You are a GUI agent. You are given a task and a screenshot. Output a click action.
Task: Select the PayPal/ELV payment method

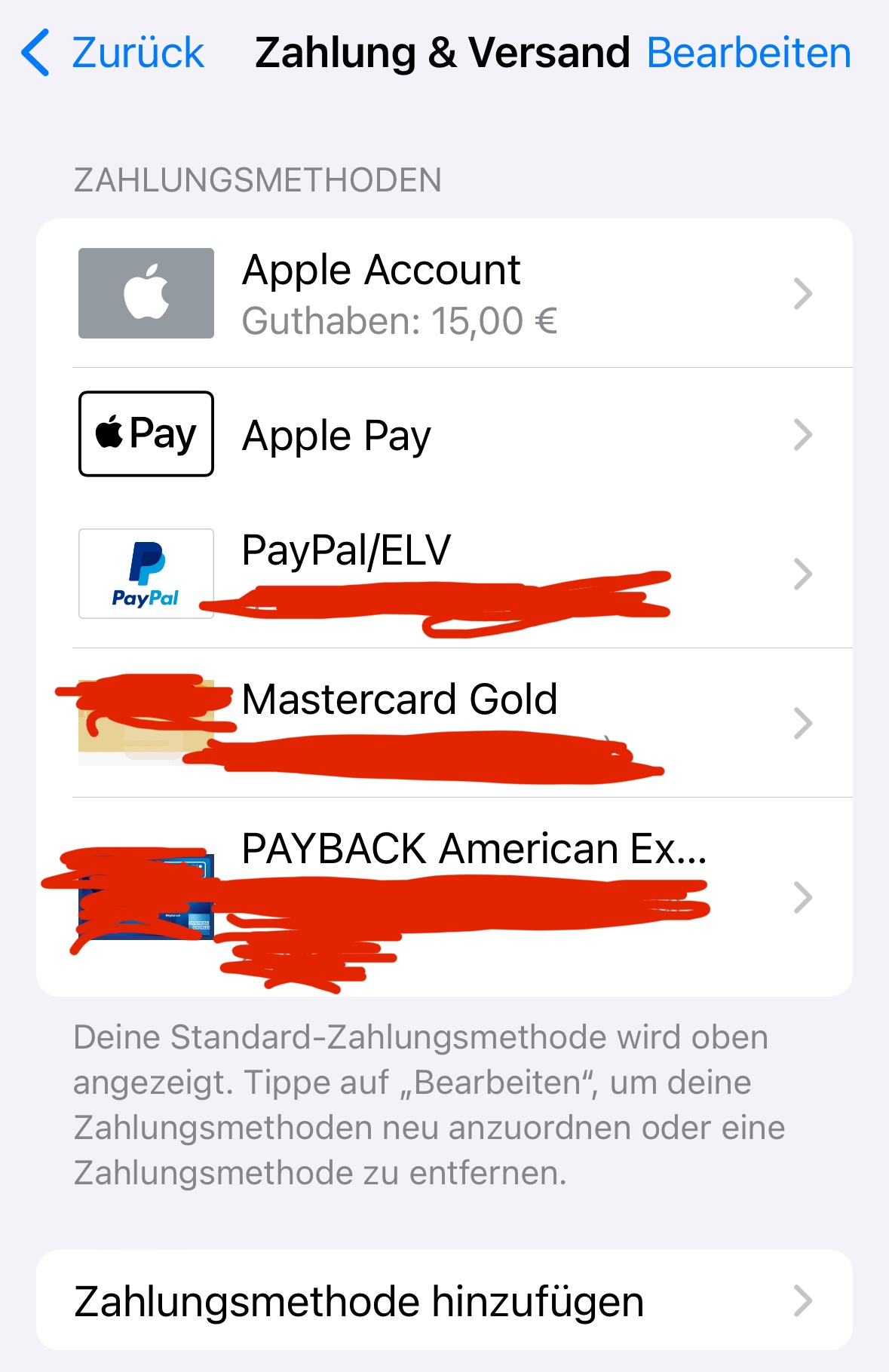point(445,573)
